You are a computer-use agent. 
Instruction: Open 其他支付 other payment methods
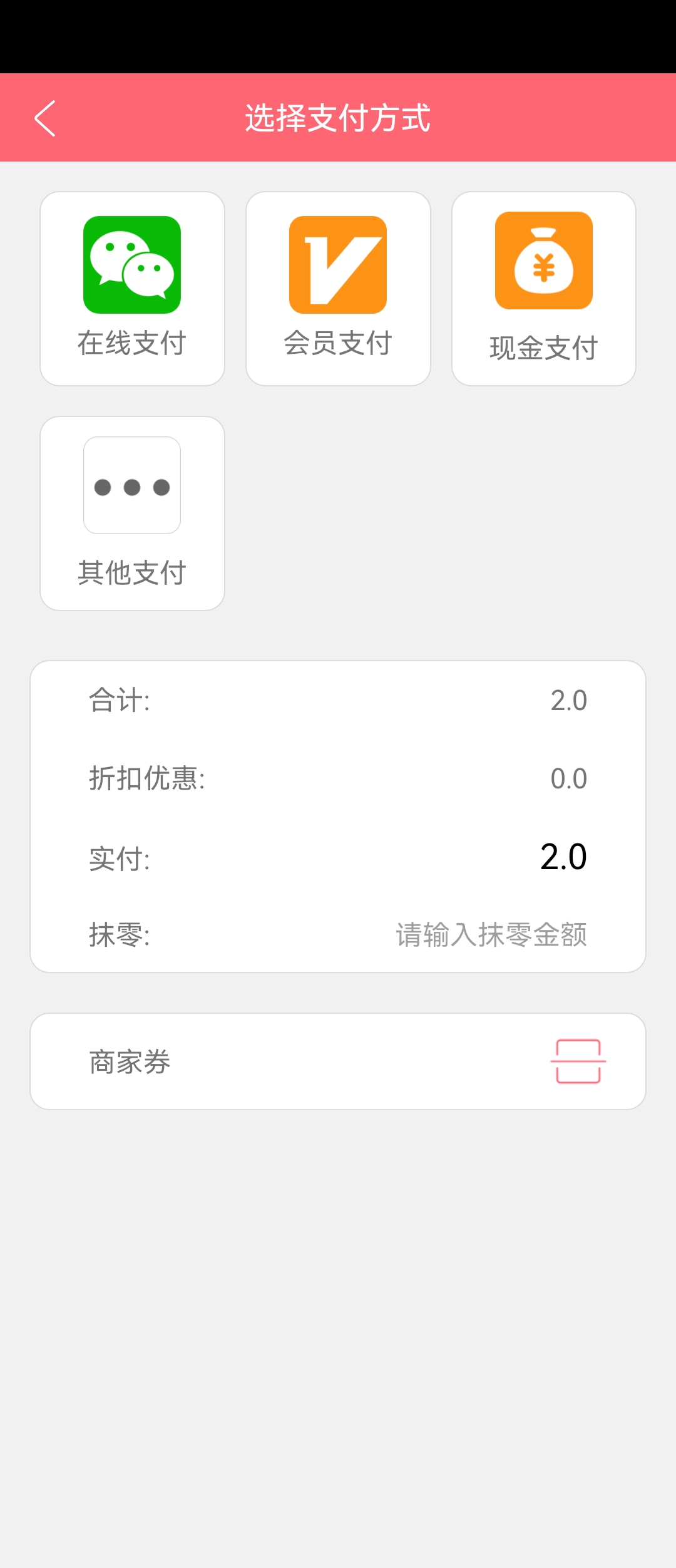[x=132, y=513]
